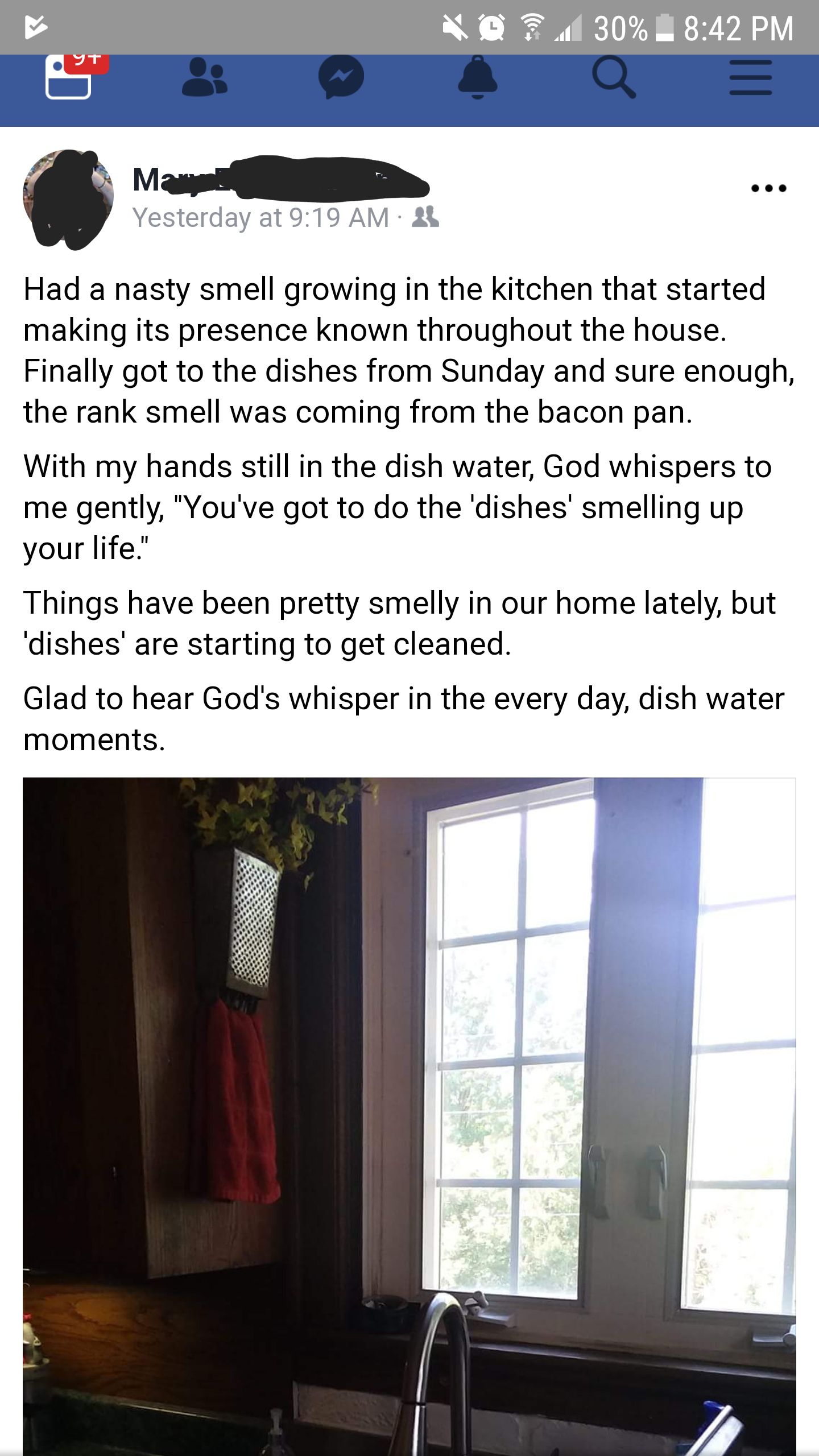Image resolution: width=819 pixels, height=1456 pixels.
Task: Open the news feed tab
Action: [68, 78]
